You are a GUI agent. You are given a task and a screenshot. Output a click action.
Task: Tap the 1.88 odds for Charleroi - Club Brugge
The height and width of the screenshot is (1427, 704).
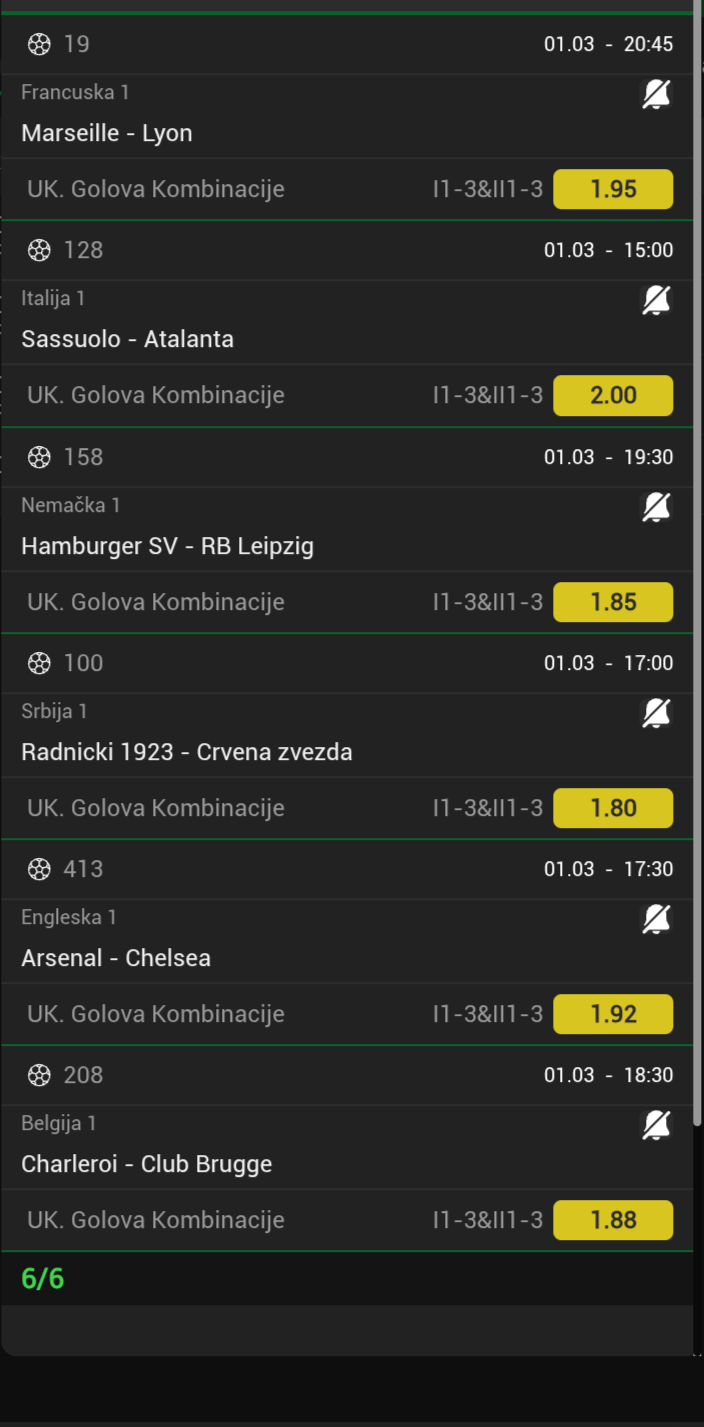[613, 1220]
